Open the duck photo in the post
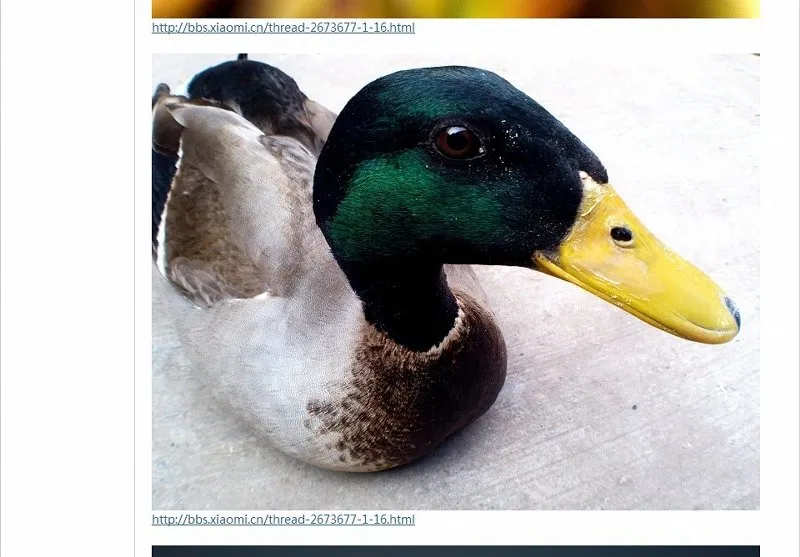 coord(455,282)
